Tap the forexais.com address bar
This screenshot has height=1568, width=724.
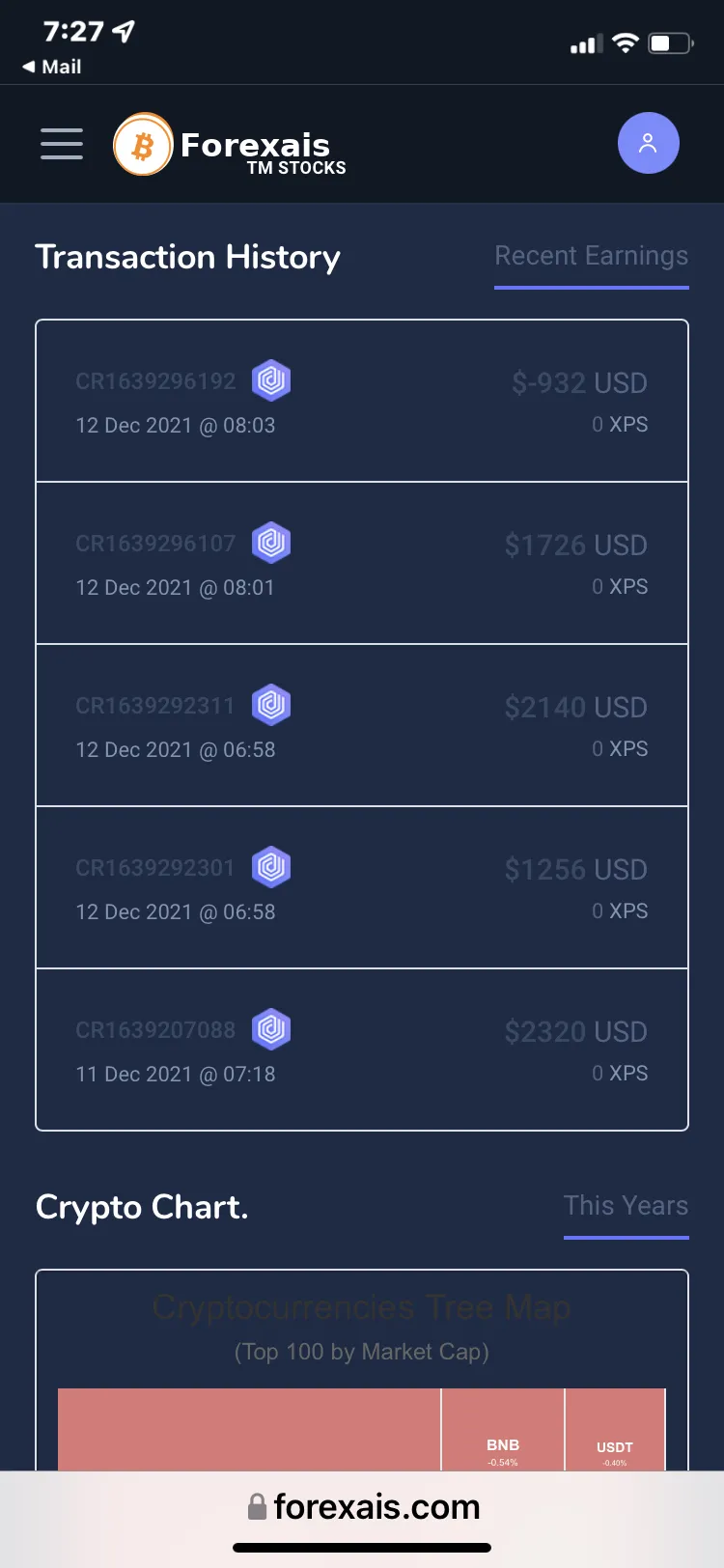(x=363, y=1507)
